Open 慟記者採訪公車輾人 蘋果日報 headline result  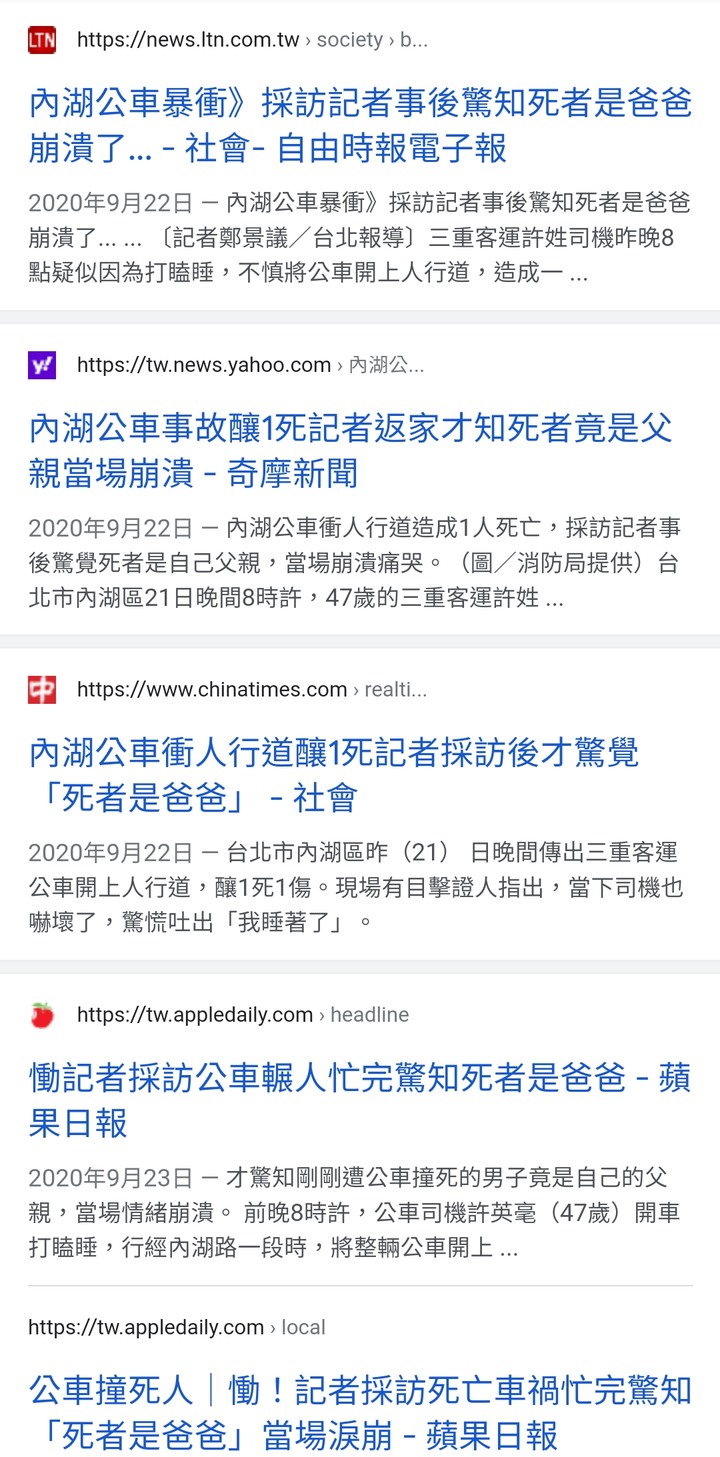coord(360,1100)
